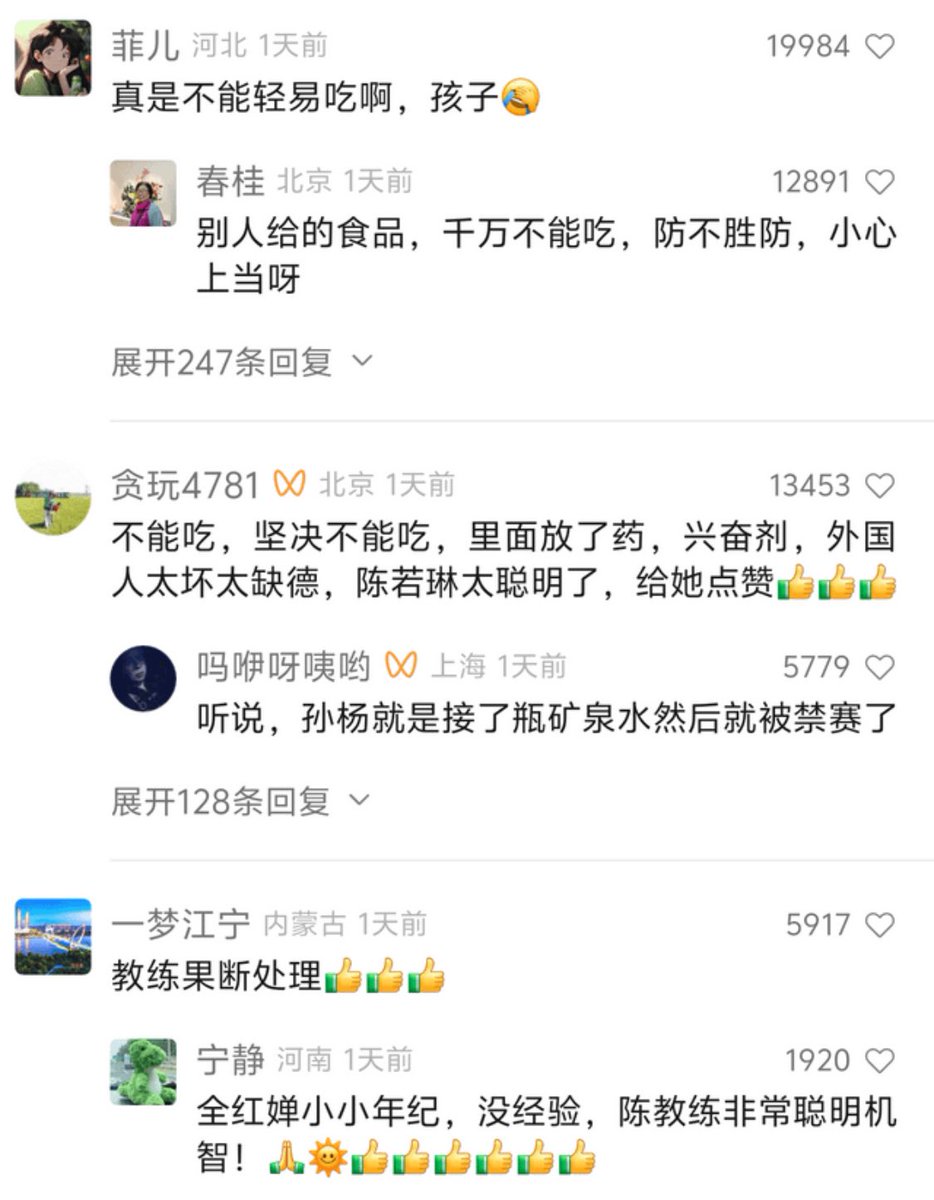Expand the 128 replies below 吗咿呀咦哟

pos(224,799)
